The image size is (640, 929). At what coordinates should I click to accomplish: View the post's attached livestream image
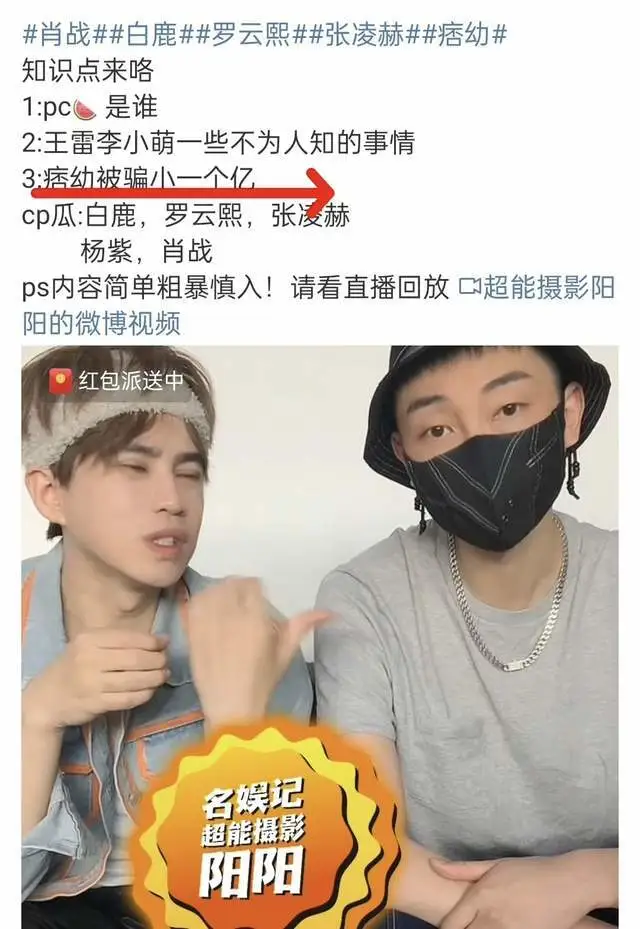(x=320, y=630)
